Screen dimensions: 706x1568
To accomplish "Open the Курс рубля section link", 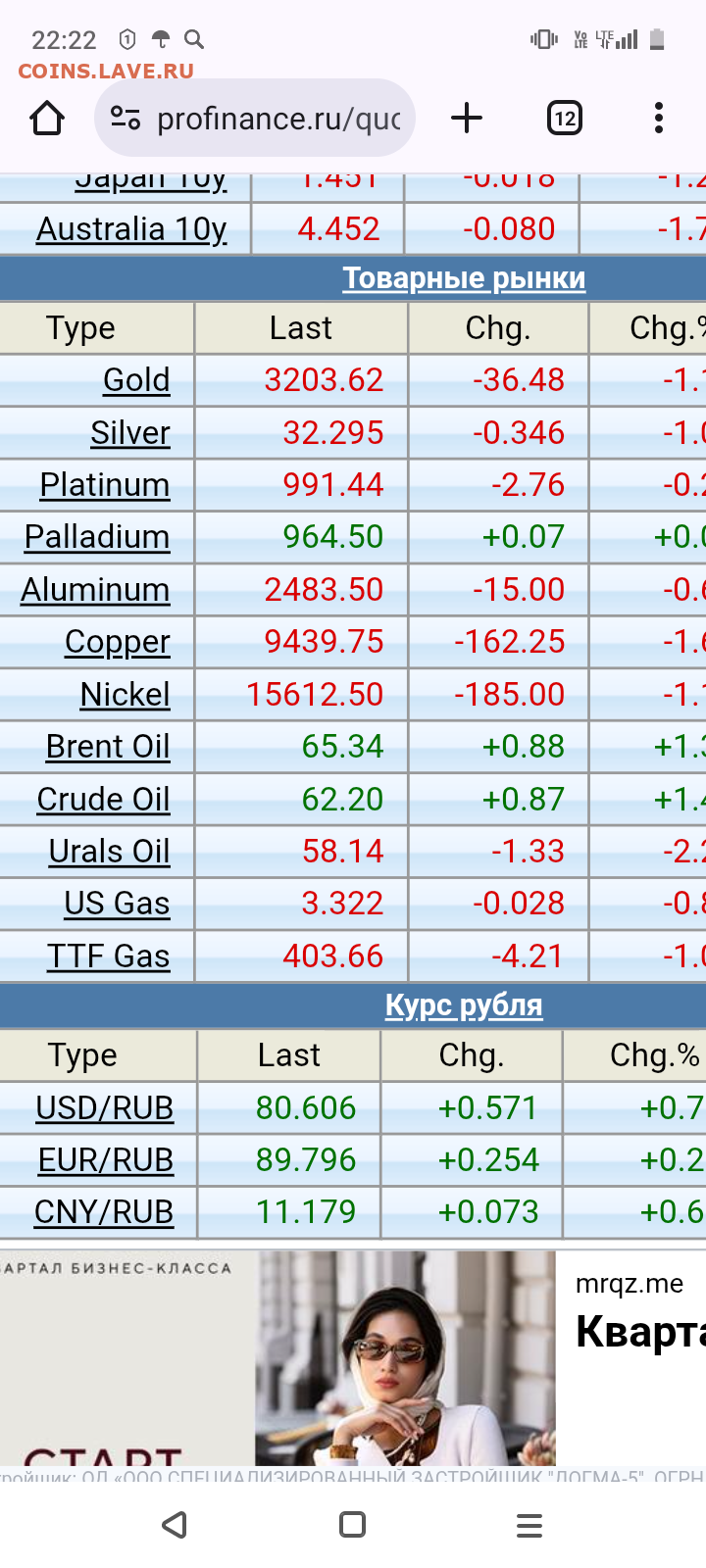I will (x=464, y=1005).
